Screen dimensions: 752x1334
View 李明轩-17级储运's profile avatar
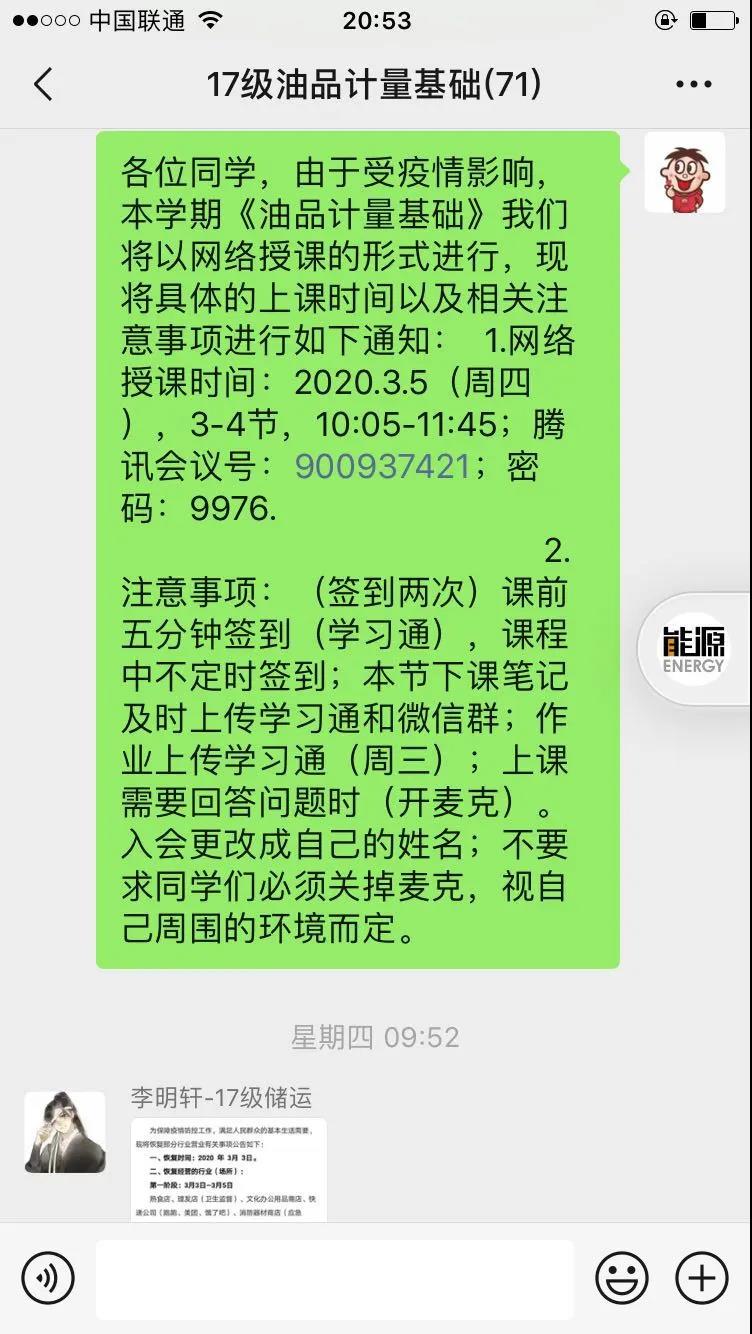[x=65, y=1132]
